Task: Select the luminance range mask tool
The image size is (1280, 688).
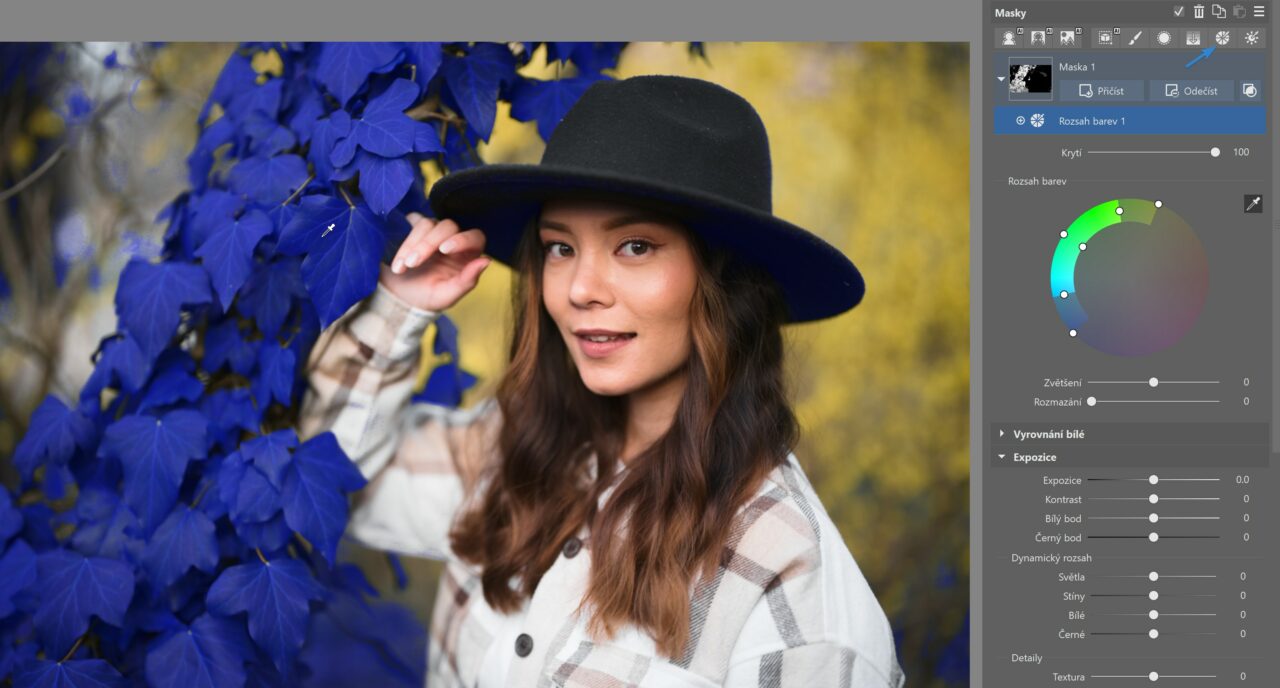Action: point(1251,38)
